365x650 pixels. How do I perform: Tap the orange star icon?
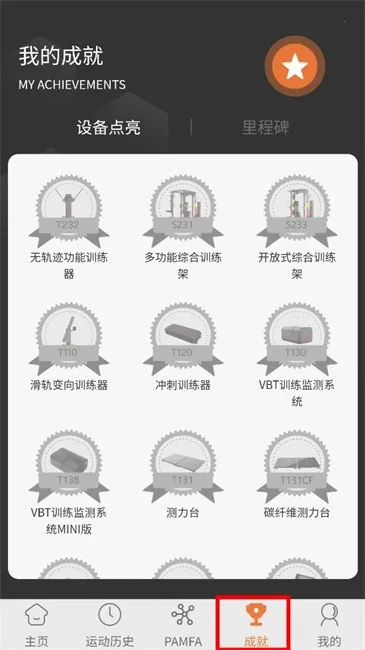click(295, 66)
